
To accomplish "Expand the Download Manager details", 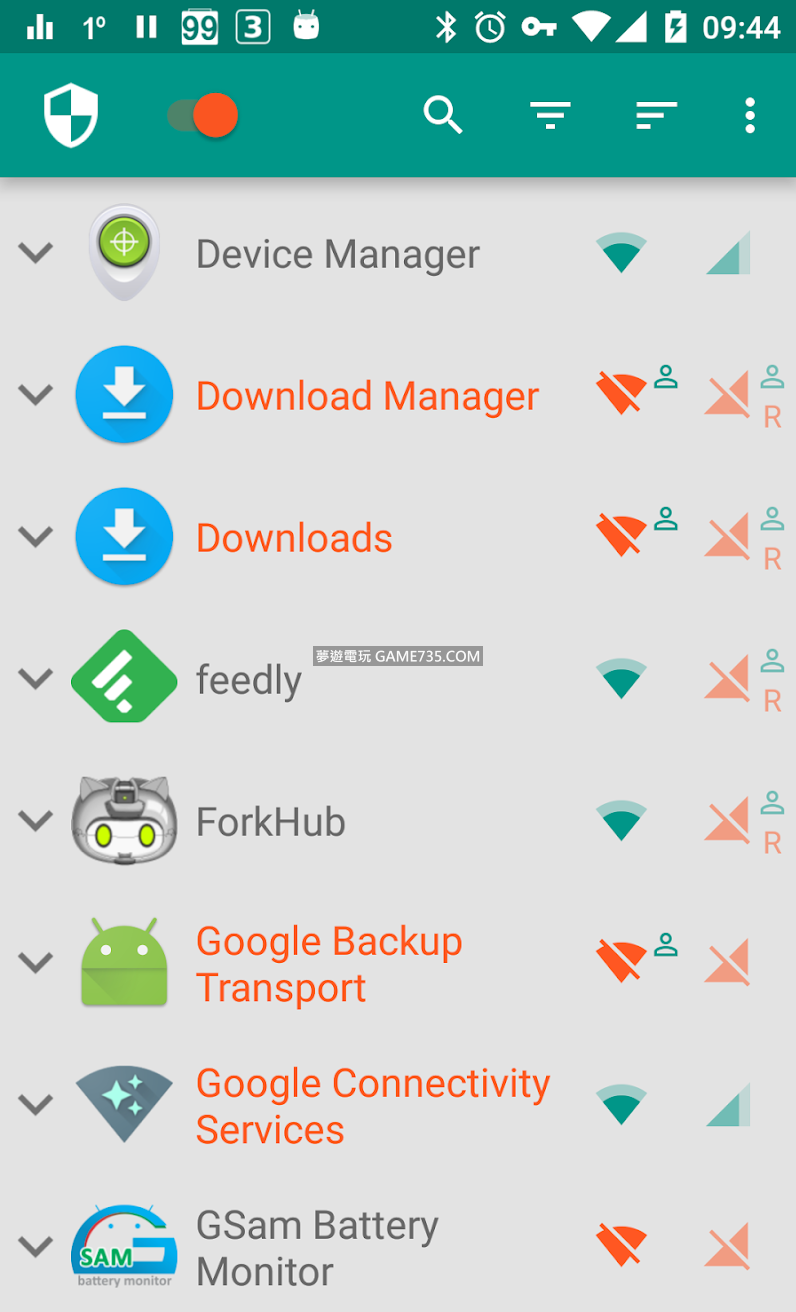I will click(x=36, y=395).
